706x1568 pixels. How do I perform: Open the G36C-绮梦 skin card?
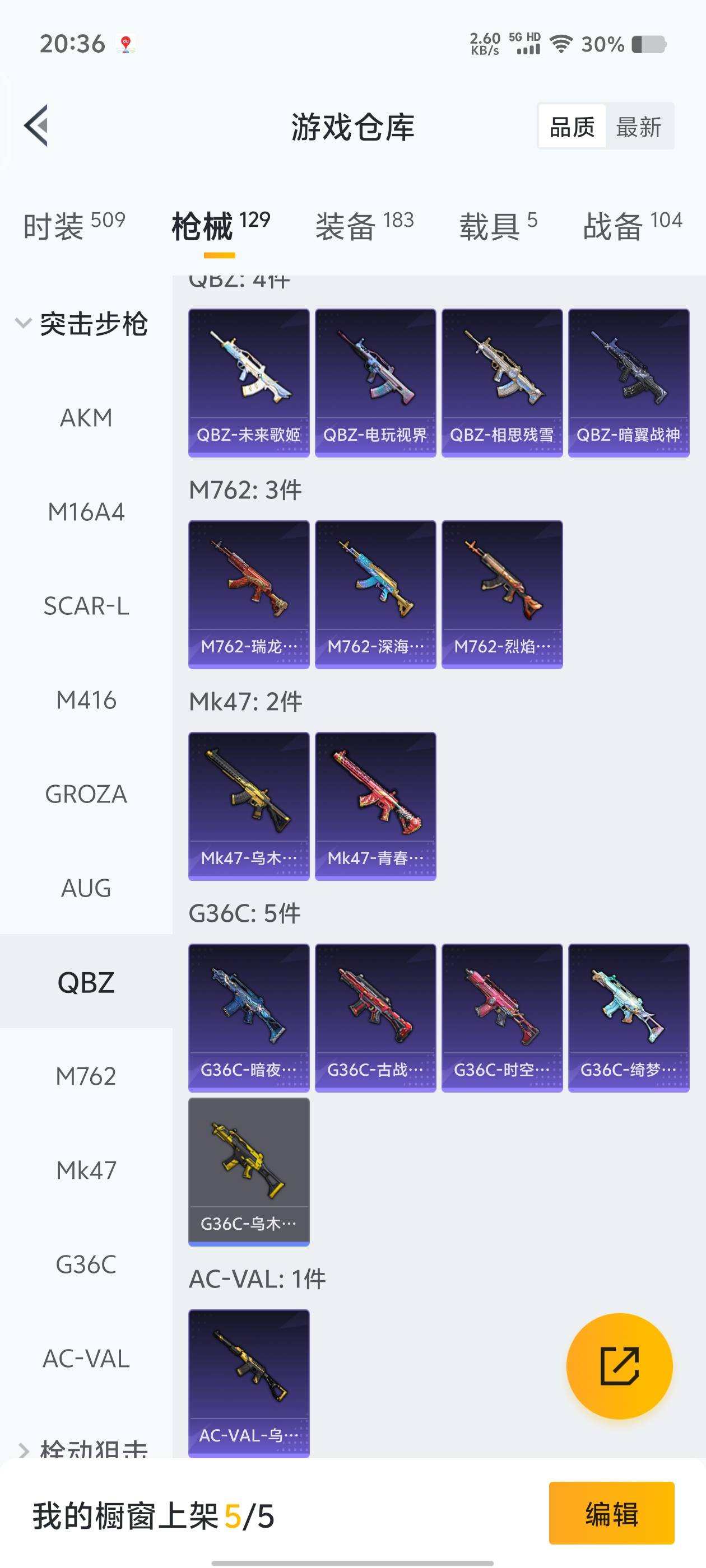[628, 1017]
